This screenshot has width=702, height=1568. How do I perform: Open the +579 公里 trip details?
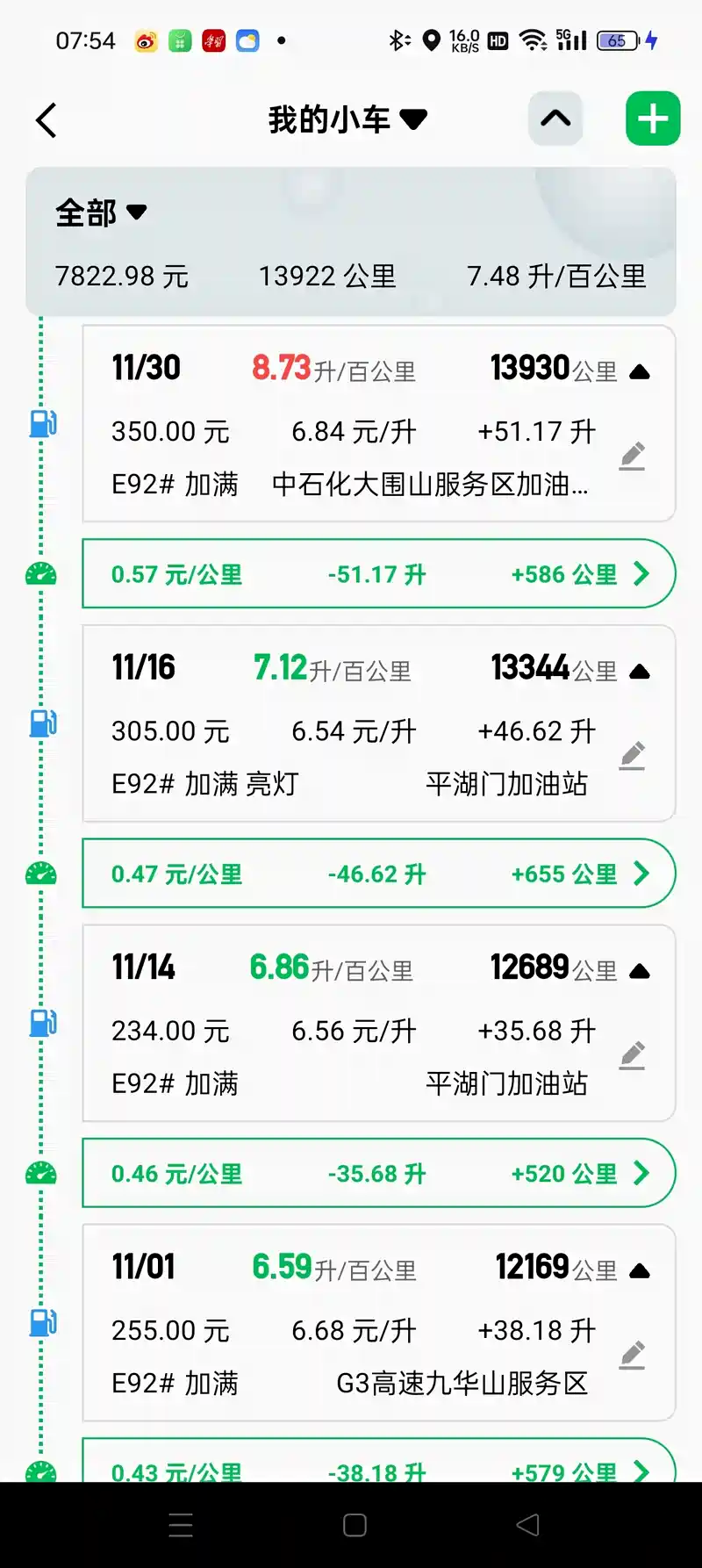(x=379, y=1460)
